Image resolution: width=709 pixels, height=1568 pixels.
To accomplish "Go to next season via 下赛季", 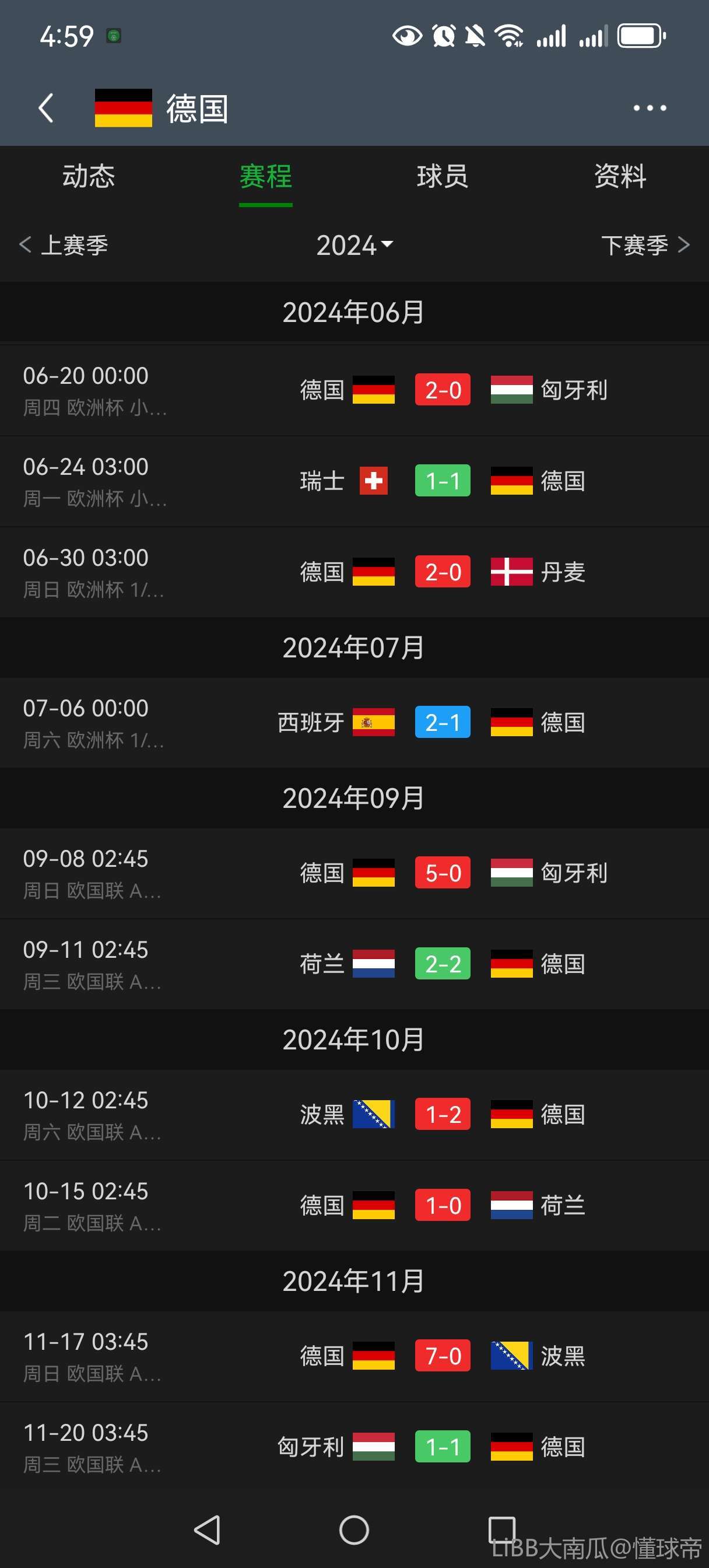I will 645,246.
